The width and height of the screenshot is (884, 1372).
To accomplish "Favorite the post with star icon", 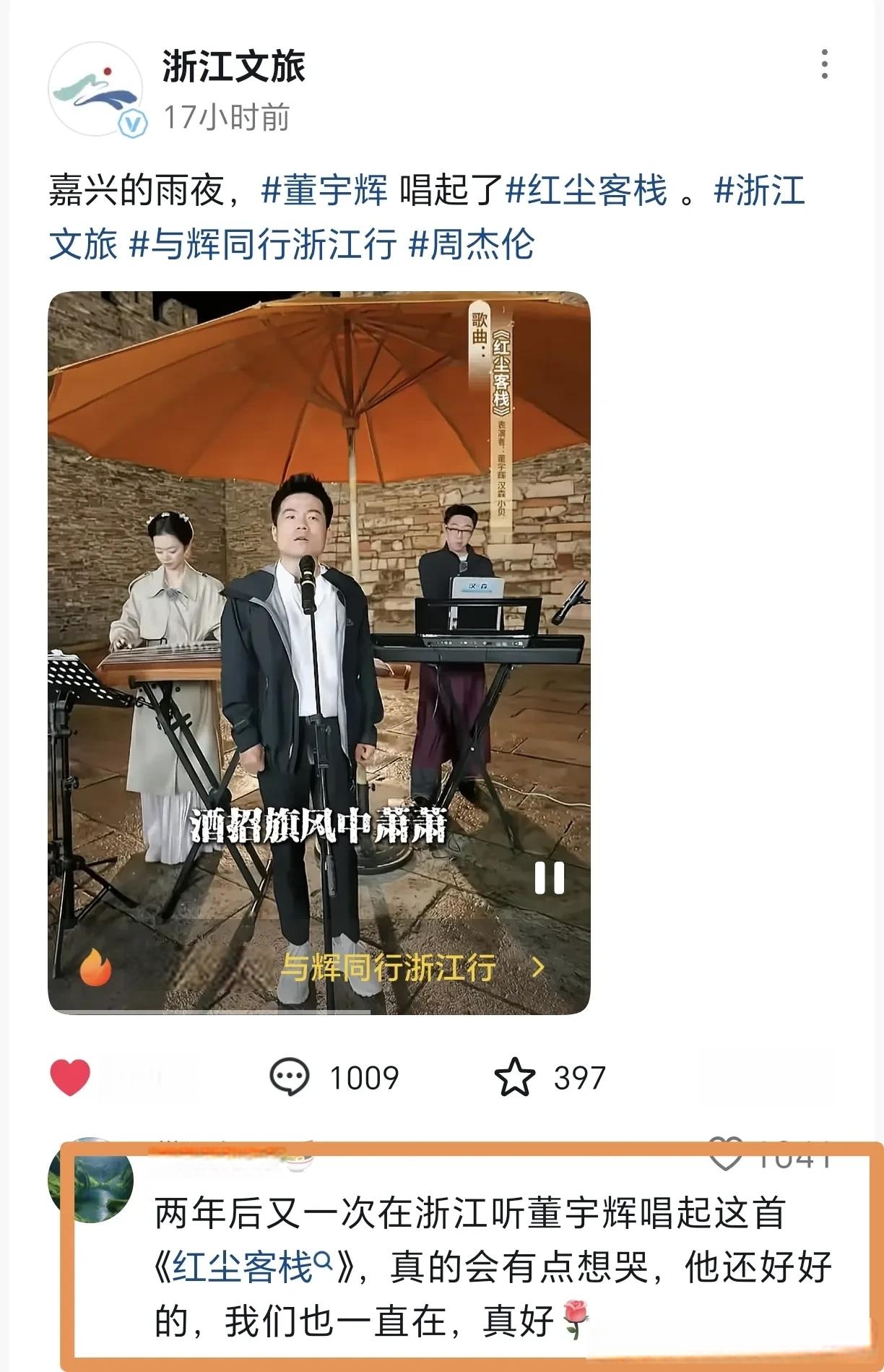I will coord(515,1077).
